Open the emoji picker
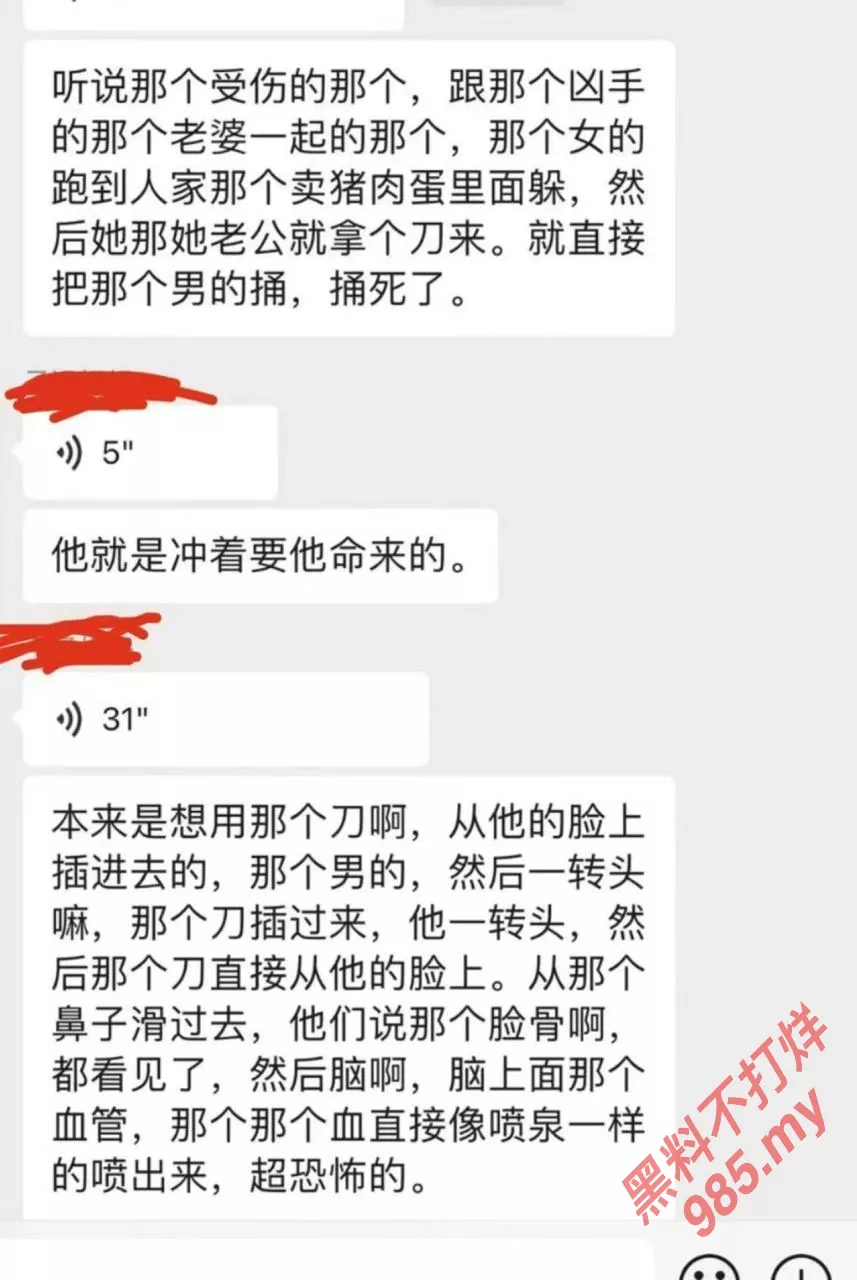Image resolution: width=857 pixels, height=1280 pixels. tap(711, 1268)
